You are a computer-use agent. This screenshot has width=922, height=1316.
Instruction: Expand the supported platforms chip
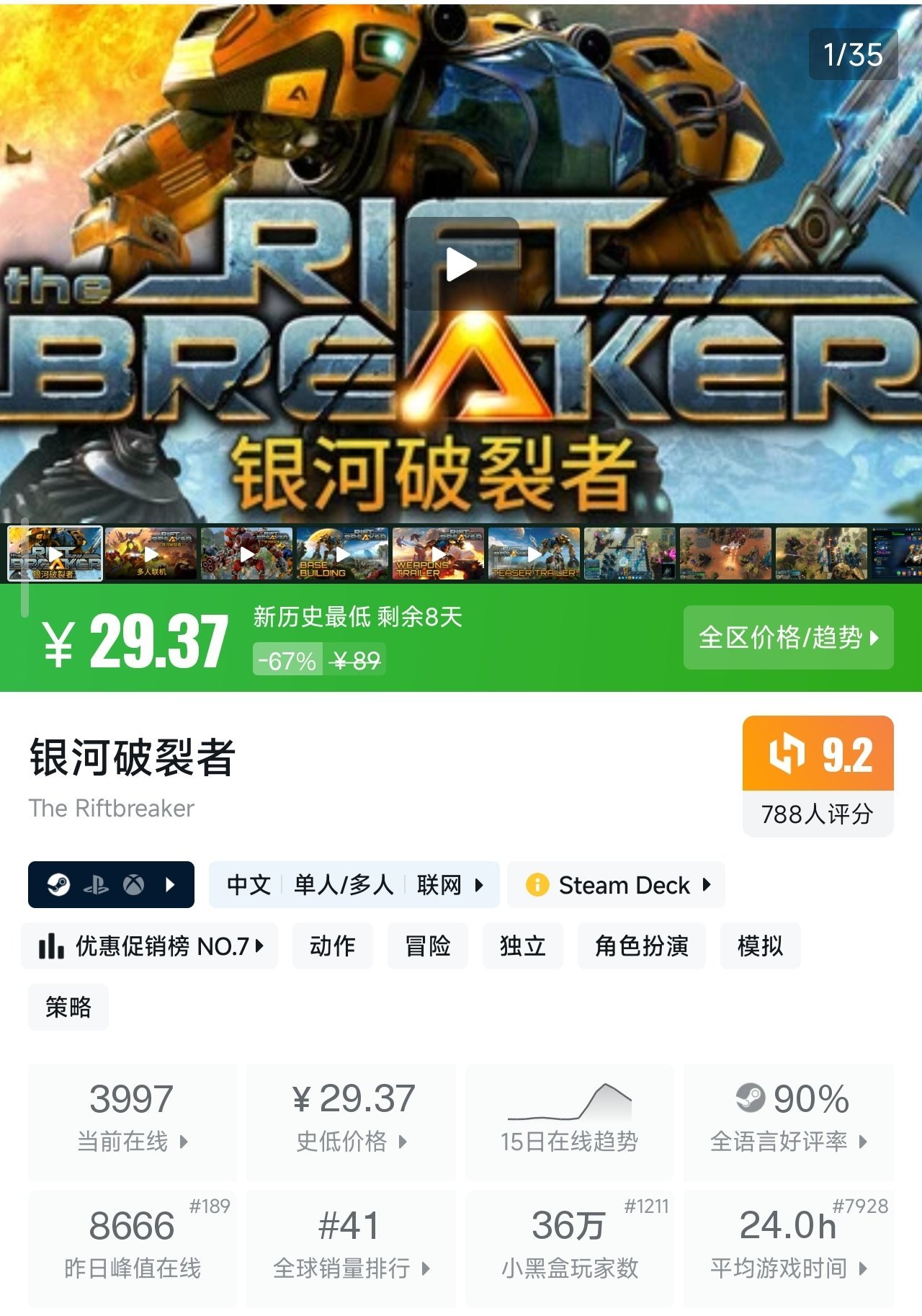[x=111, y=884]
